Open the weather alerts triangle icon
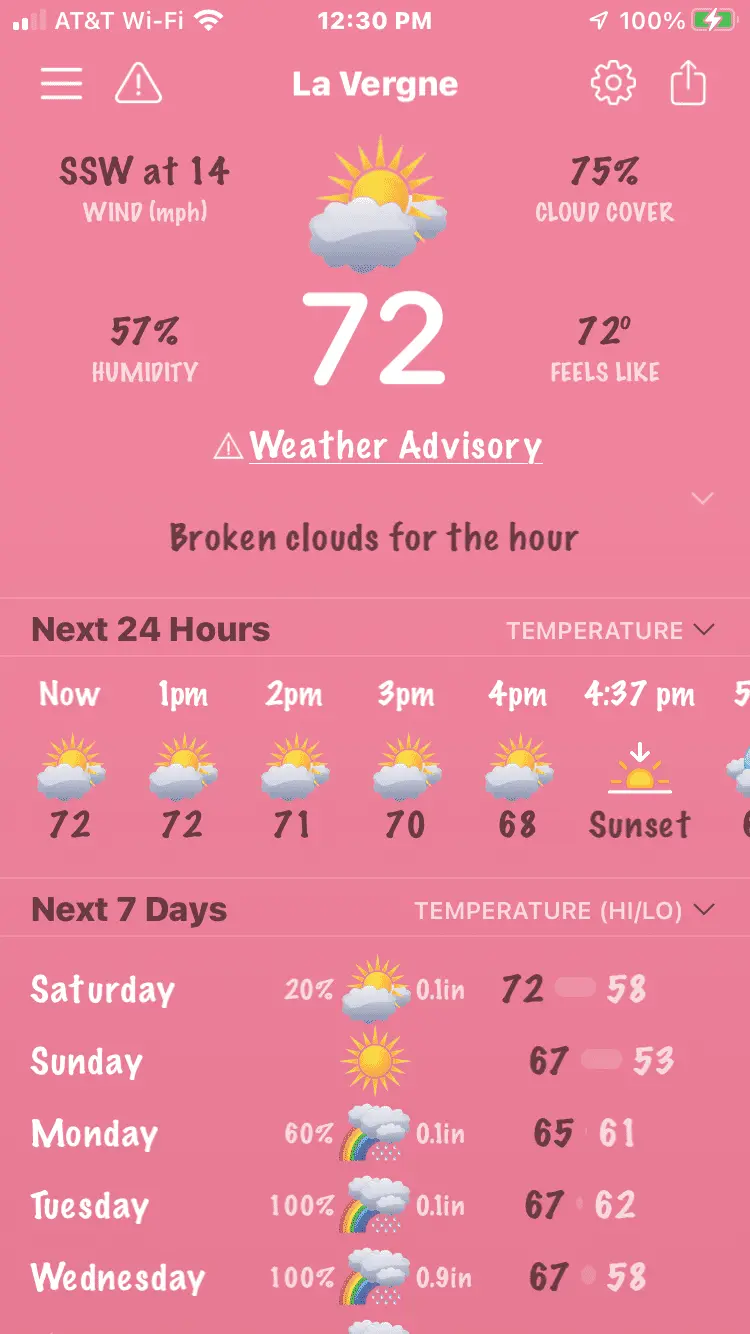Screen dimensions: 750x1334 click(x=138, y=84)
